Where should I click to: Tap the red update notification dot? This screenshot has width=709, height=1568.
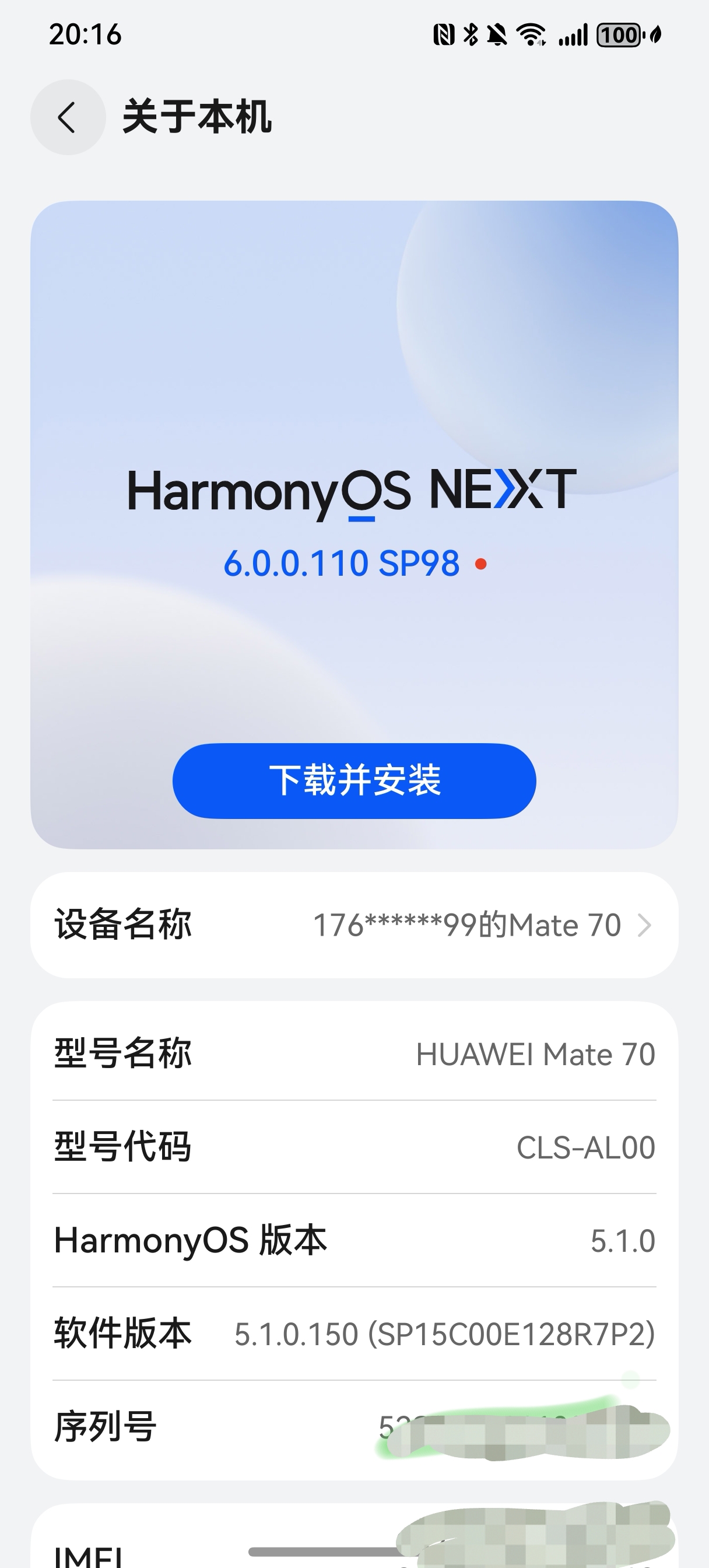pos(482,566)
